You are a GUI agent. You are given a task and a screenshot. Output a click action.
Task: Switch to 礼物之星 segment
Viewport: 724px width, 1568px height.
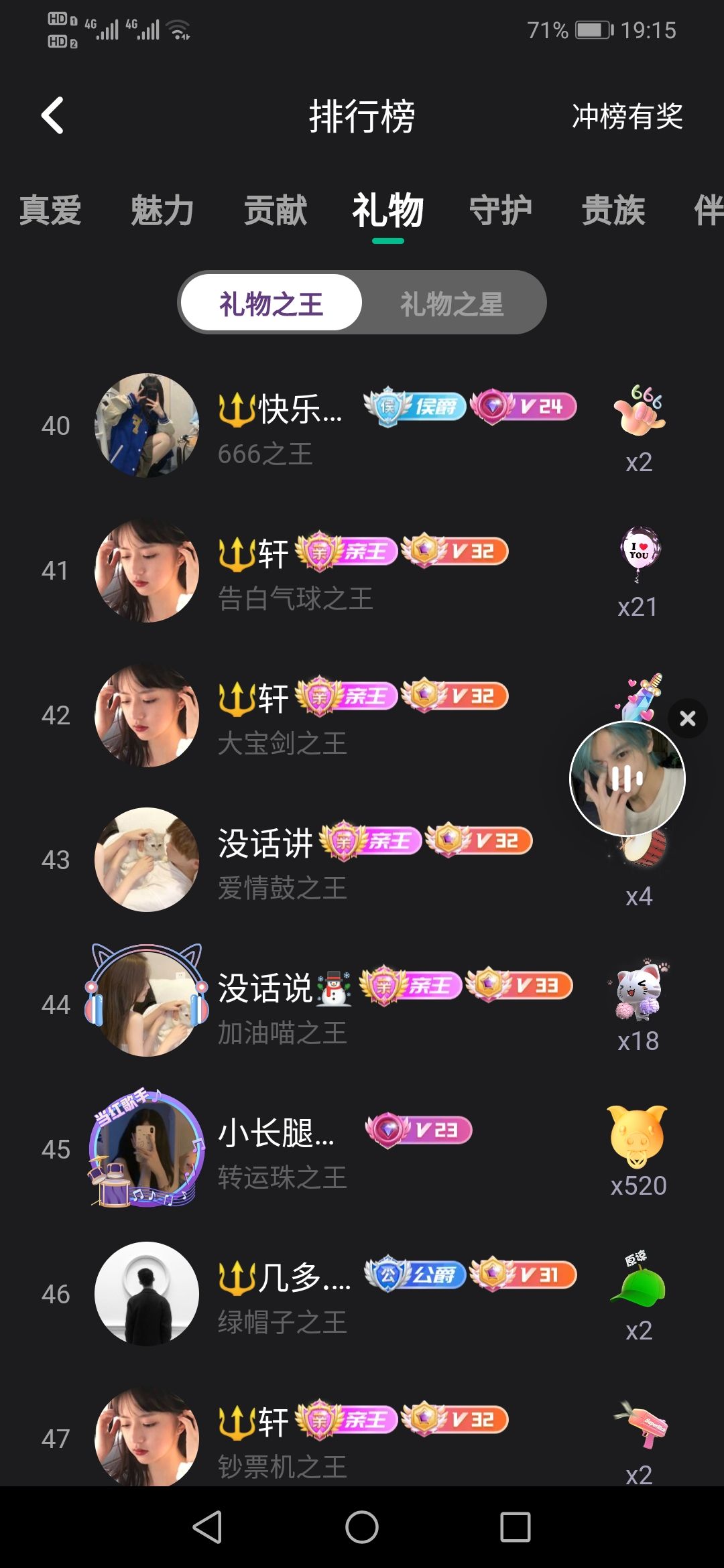pos(452,304)
